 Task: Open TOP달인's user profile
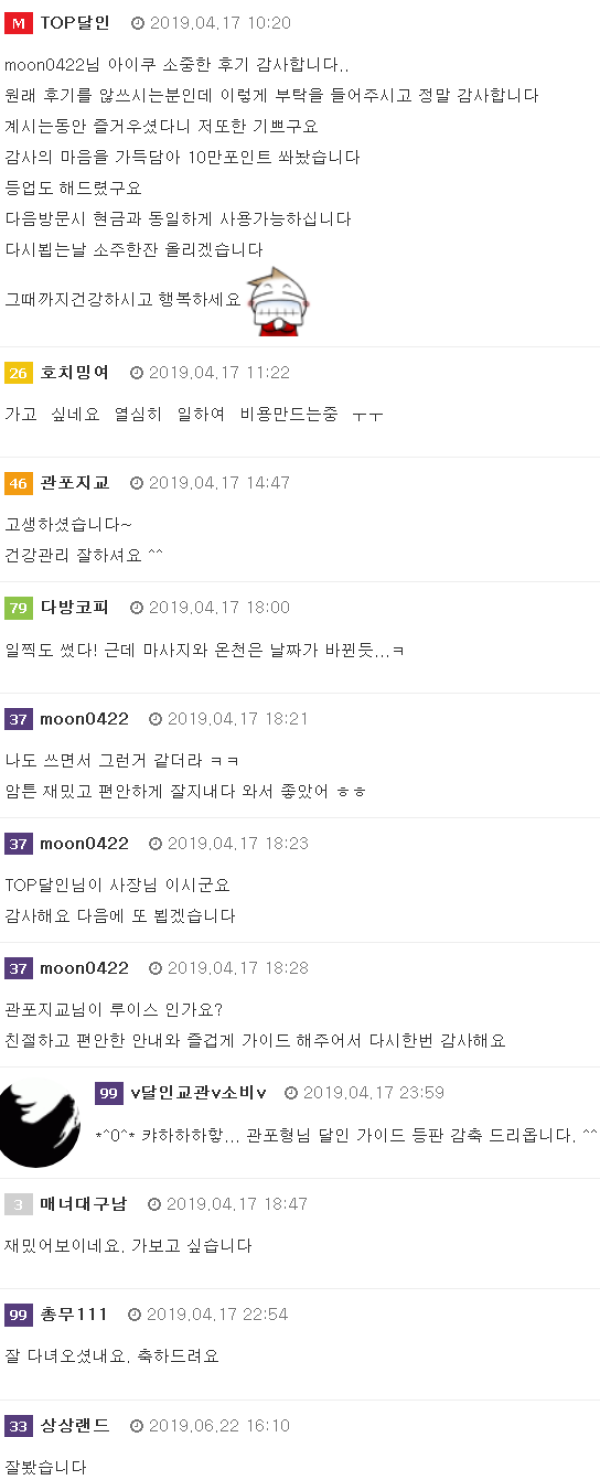click(x=75, y=23)
